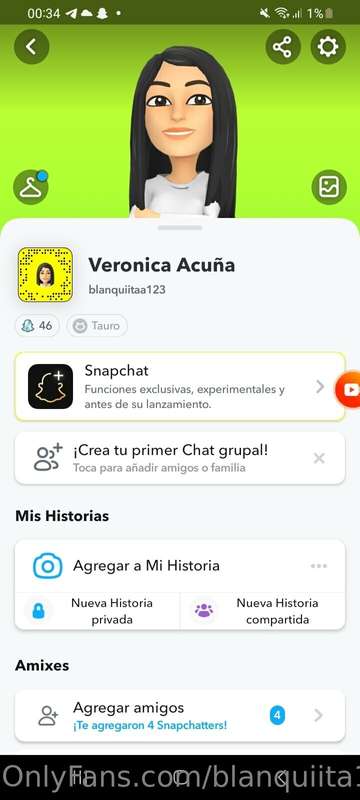Open the Mi Historia three-dot options
This screenshot has height=800, width=360.
(319, 566)
